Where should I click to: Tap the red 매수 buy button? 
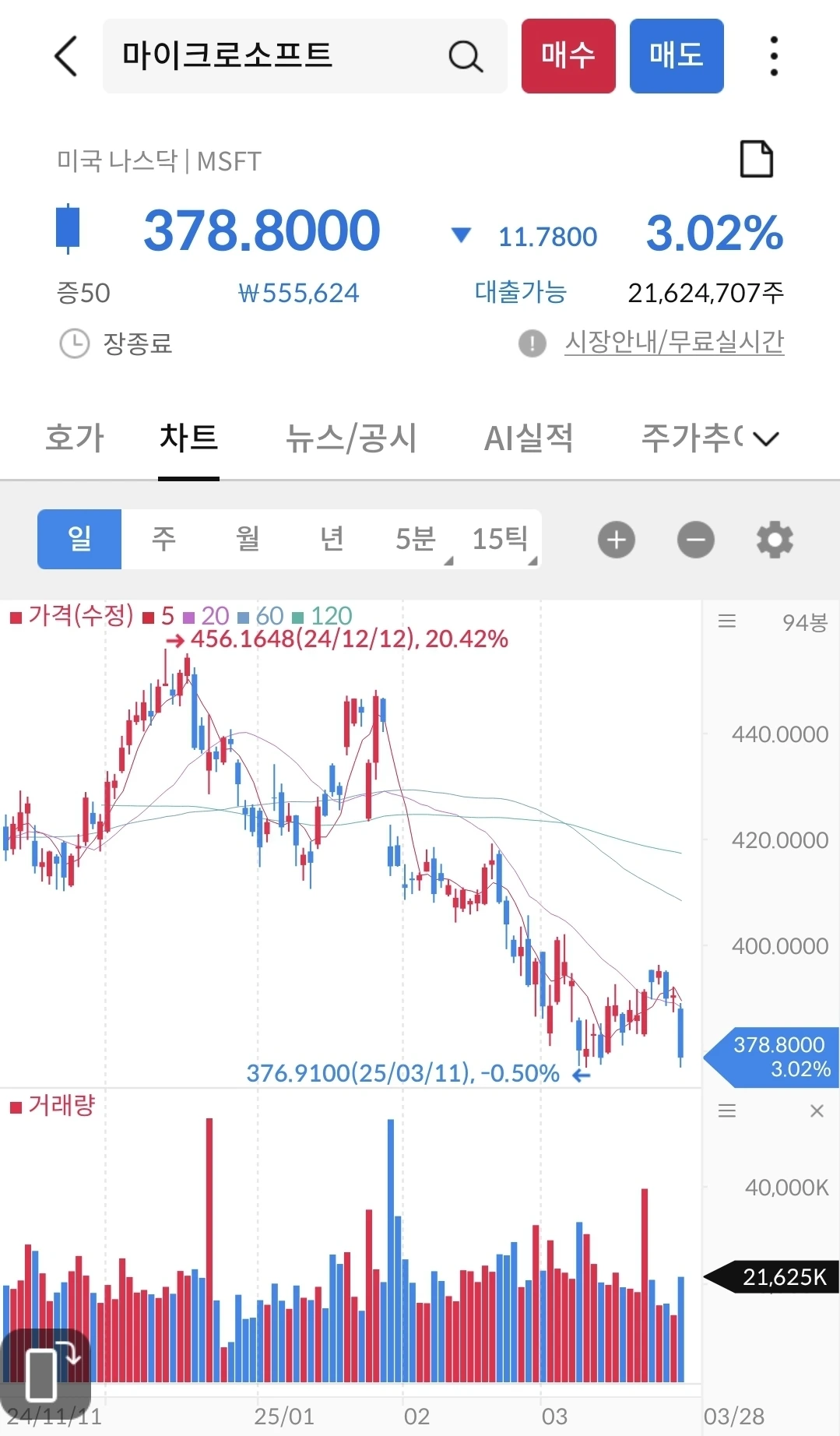(568, 56)
